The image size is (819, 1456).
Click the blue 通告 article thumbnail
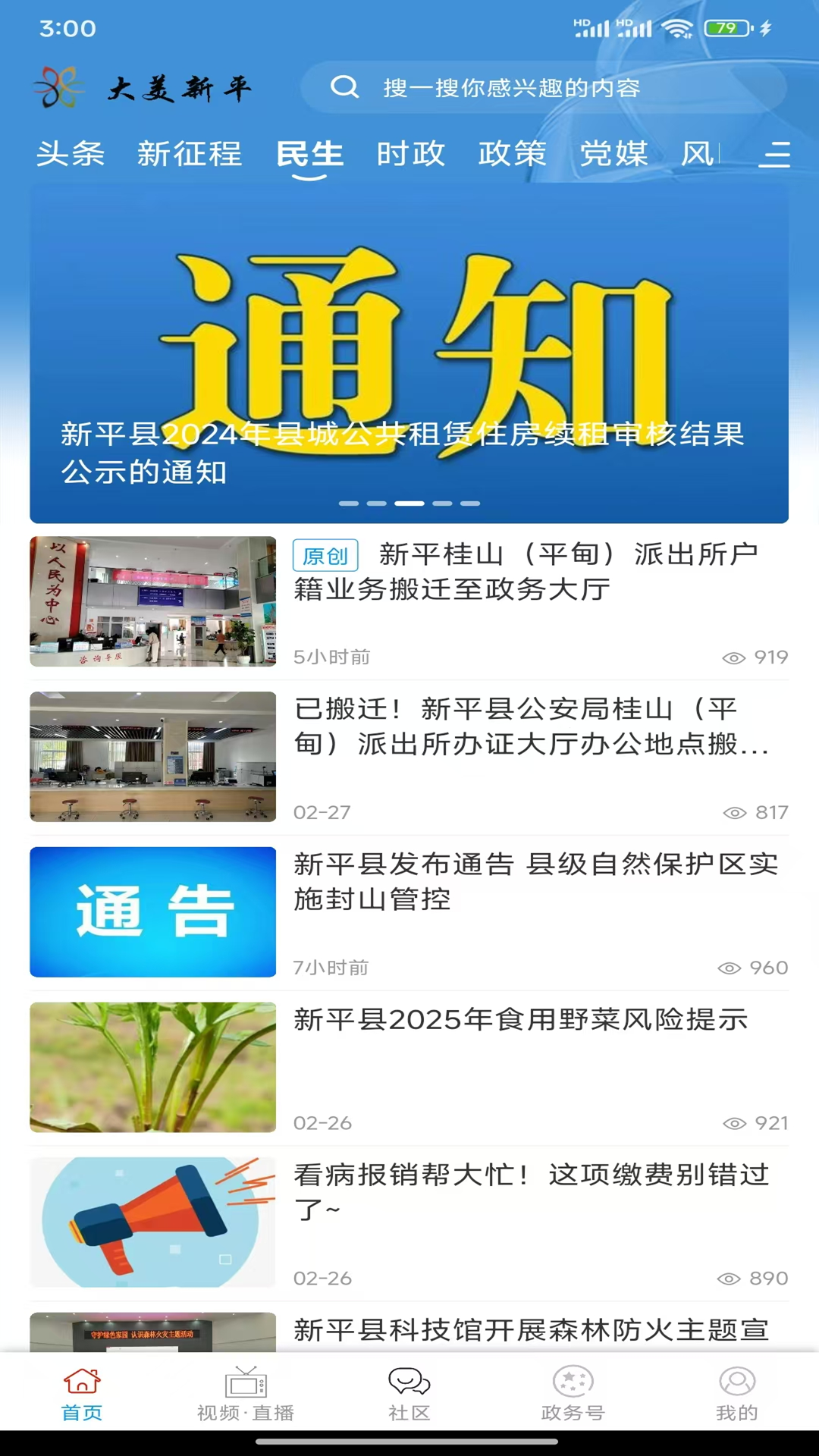coord(152,912)
